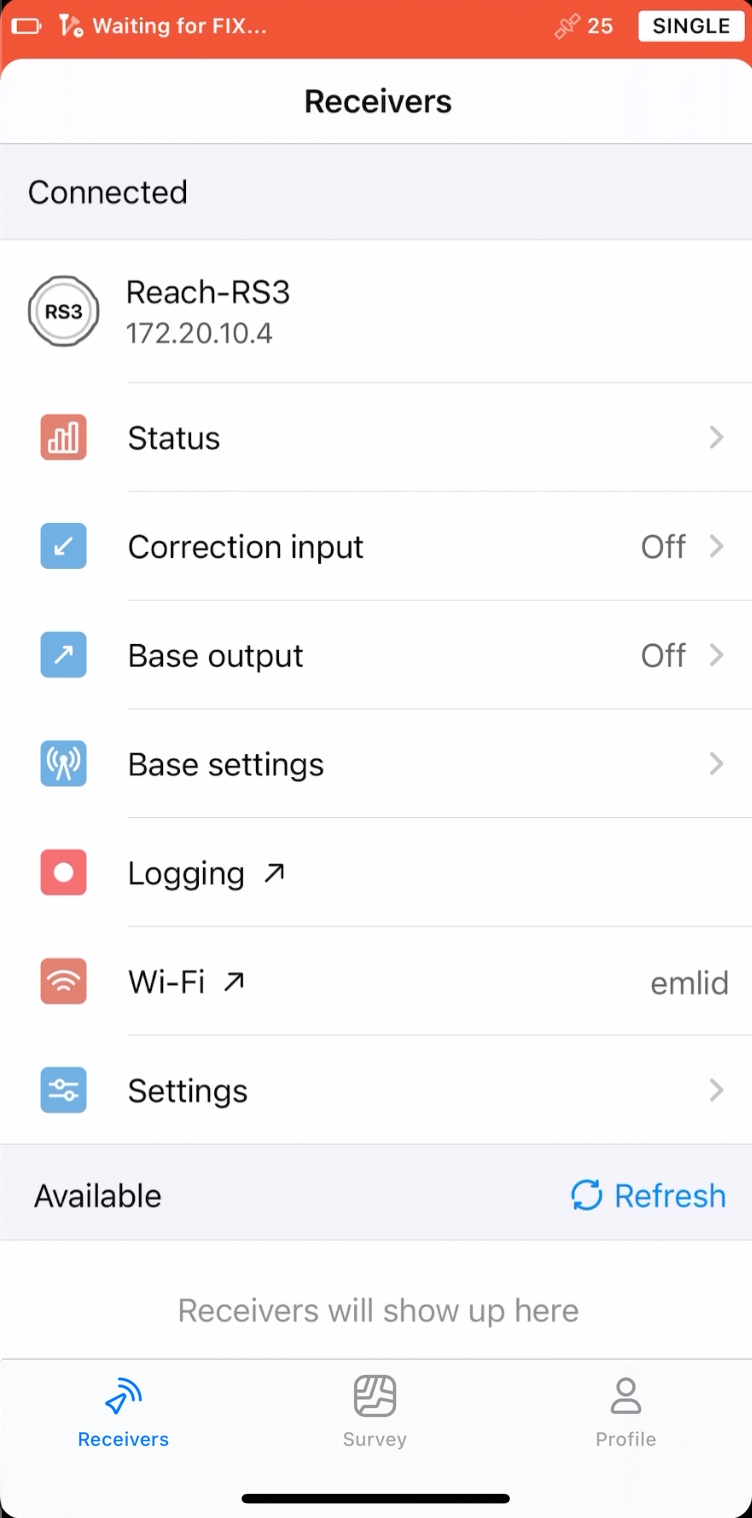Refresh the available receivers list
Viewport: 752px width, 1518px height.
(x=648, y=1196)
